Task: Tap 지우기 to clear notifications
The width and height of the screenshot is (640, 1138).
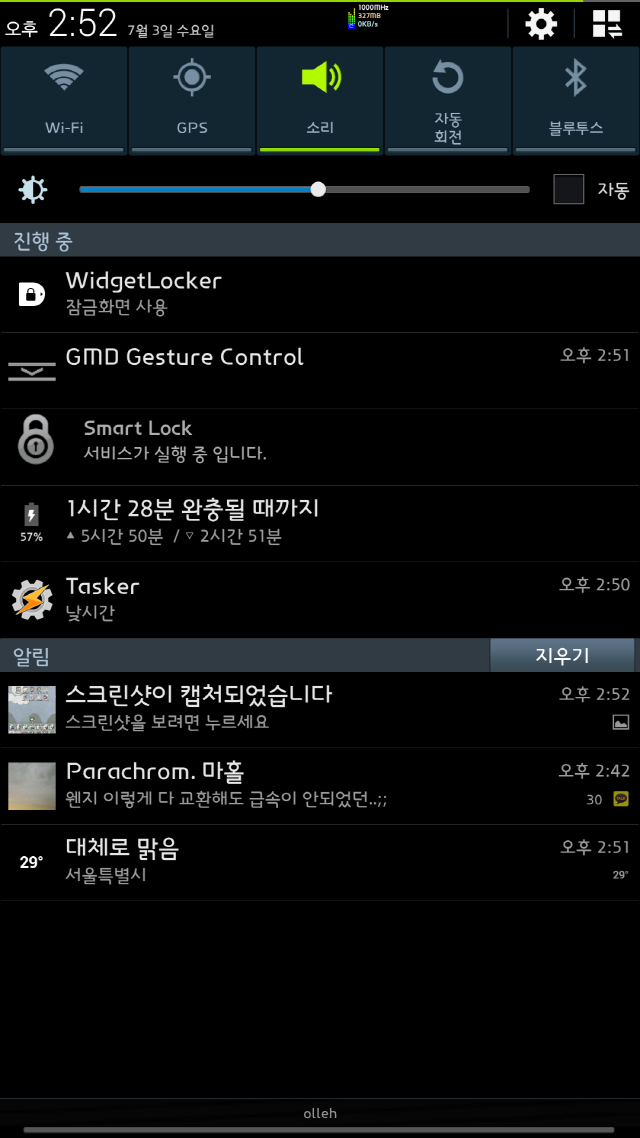Action: [x=562, y=656]
